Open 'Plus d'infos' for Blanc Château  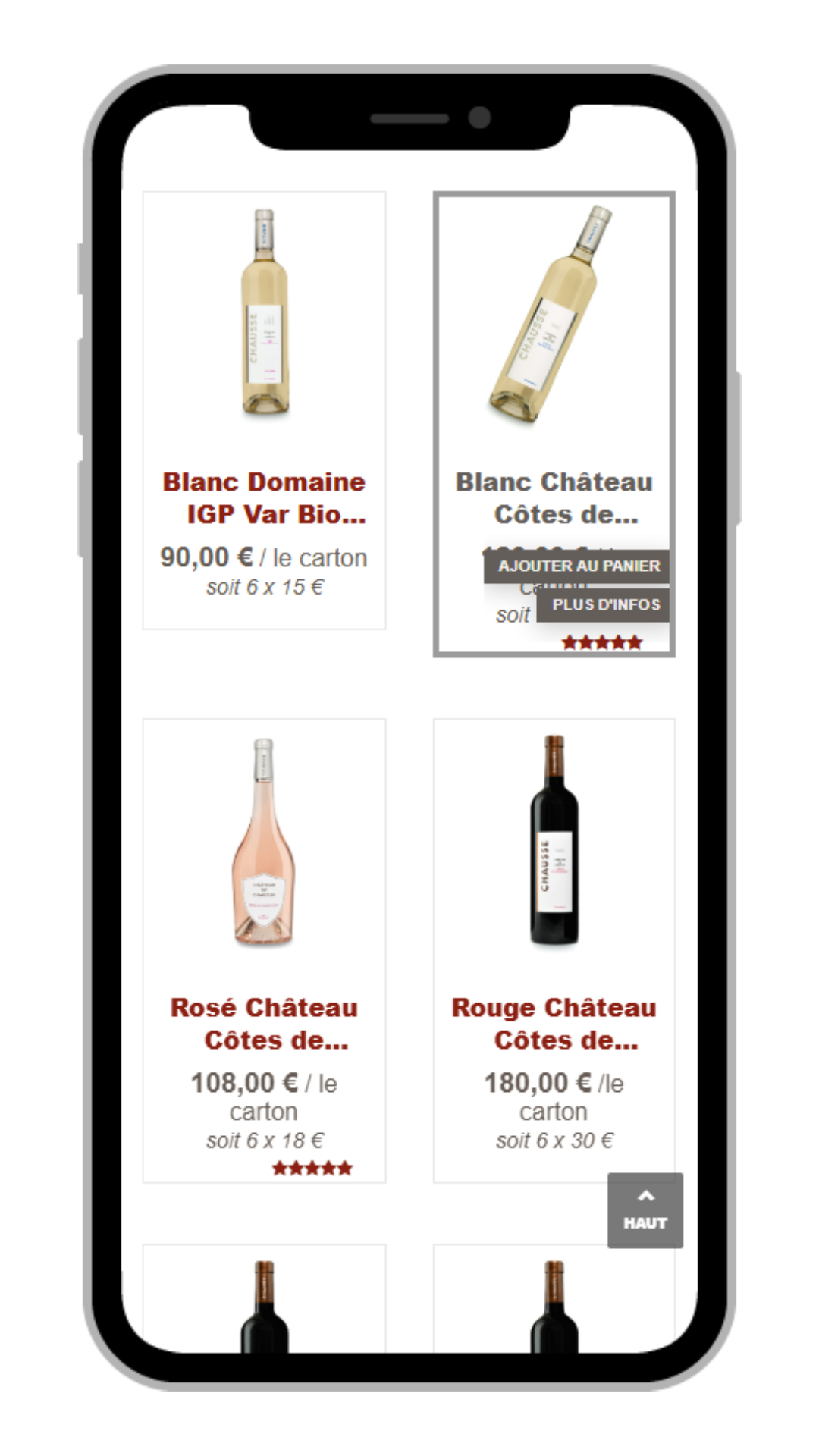604,605
